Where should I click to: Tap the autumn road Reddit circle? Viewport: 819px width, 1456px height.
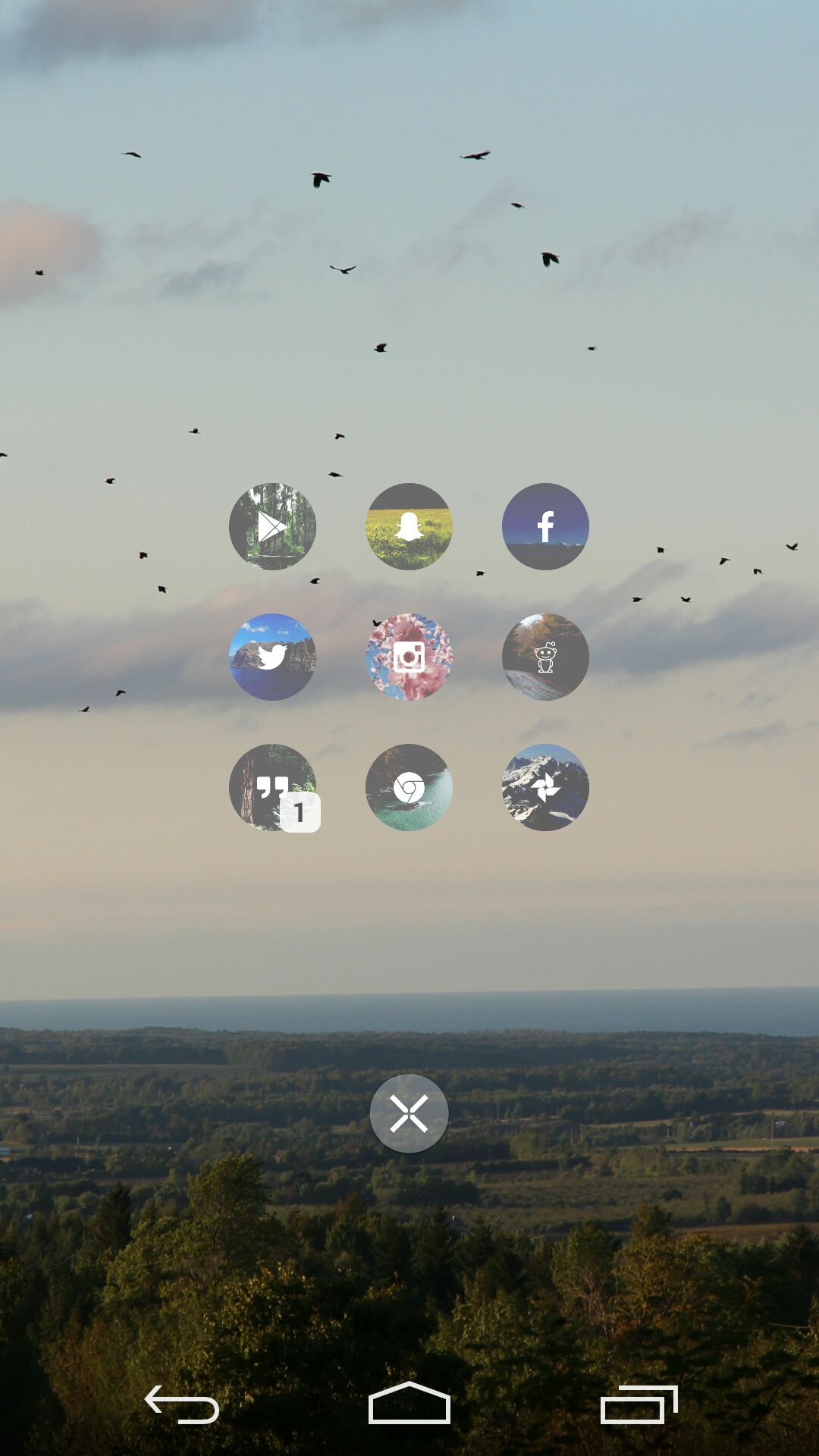pos(545,657)
